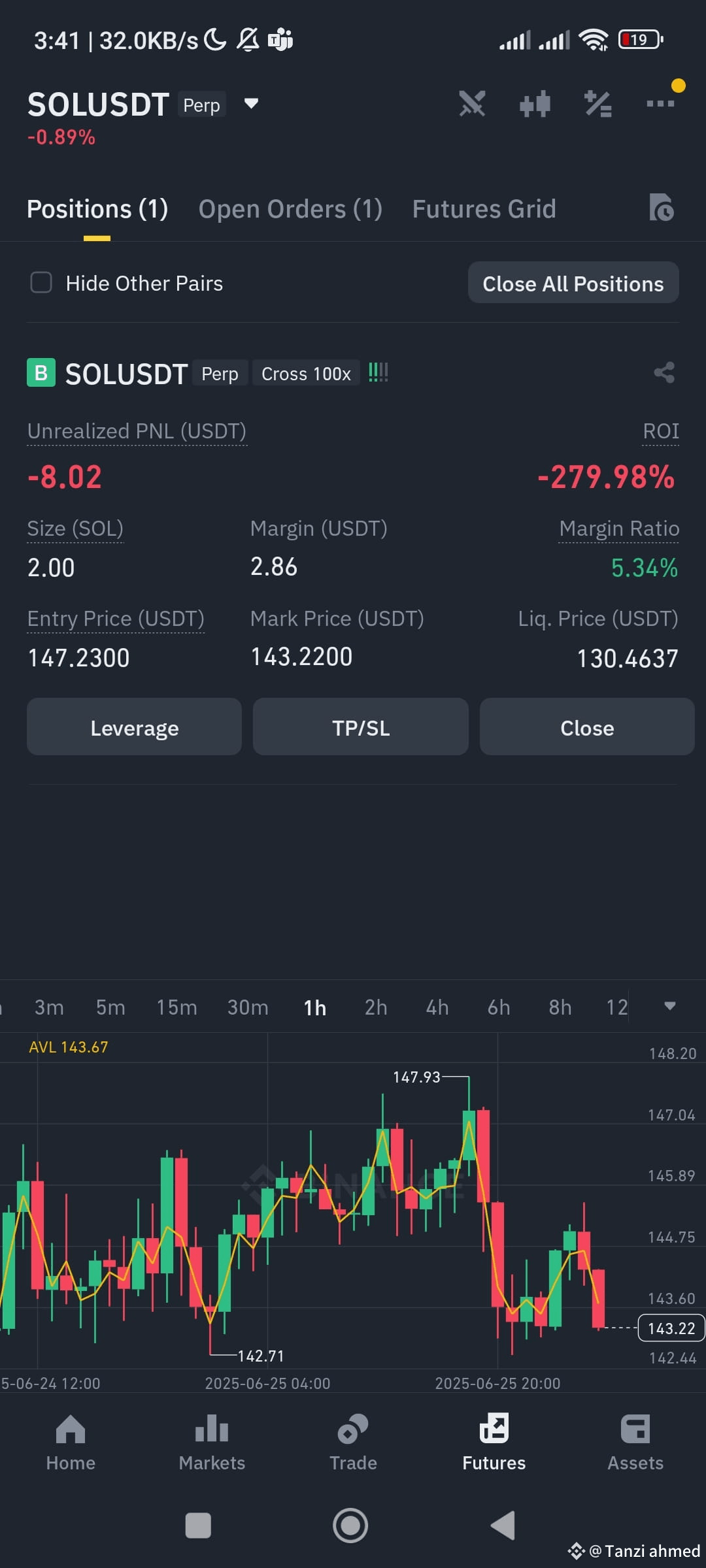This screenshot has width=706, height=1568.
Task: Open the trade history clock icon
Action: pyautogui.click(x=662, y=208)
